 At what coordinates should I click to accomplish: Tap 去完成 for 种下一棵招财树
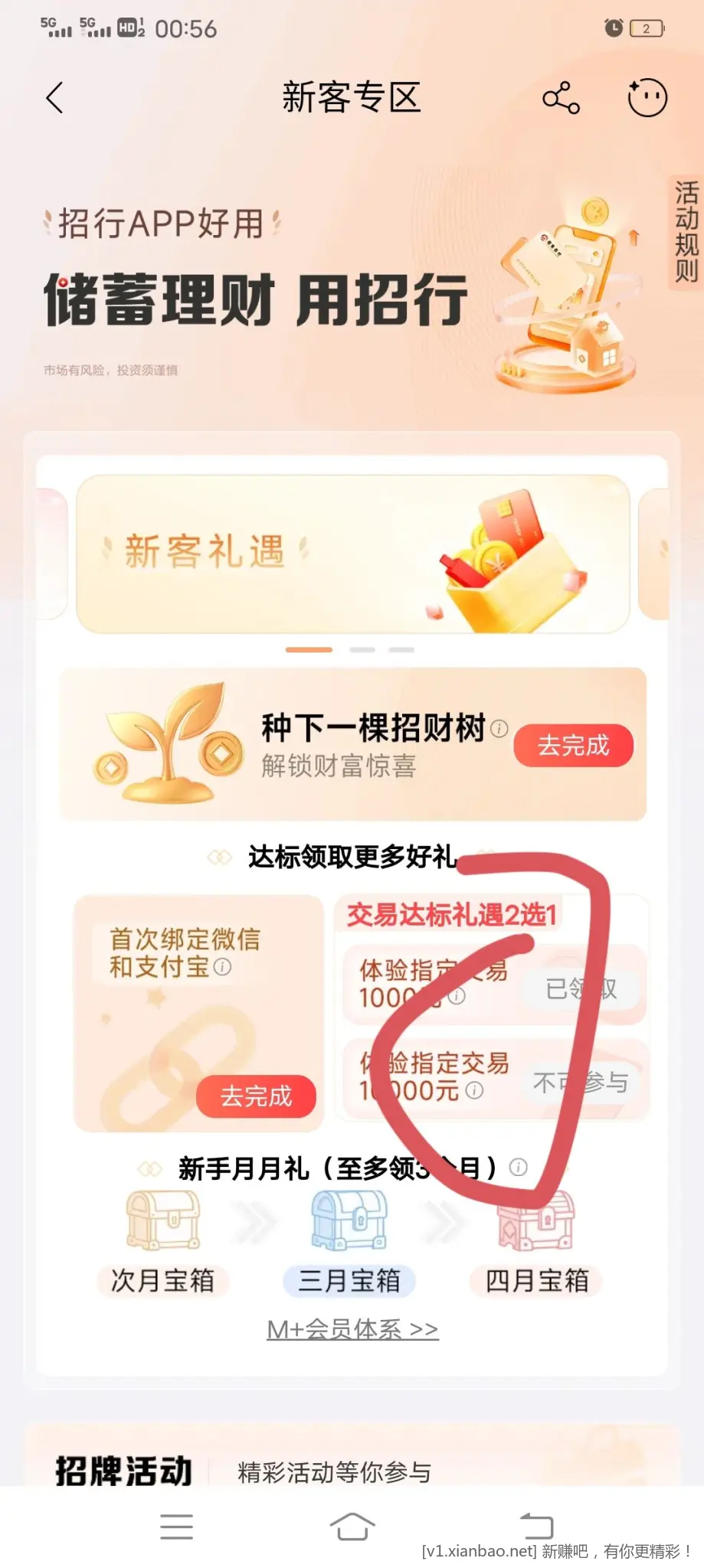point(573,745)
